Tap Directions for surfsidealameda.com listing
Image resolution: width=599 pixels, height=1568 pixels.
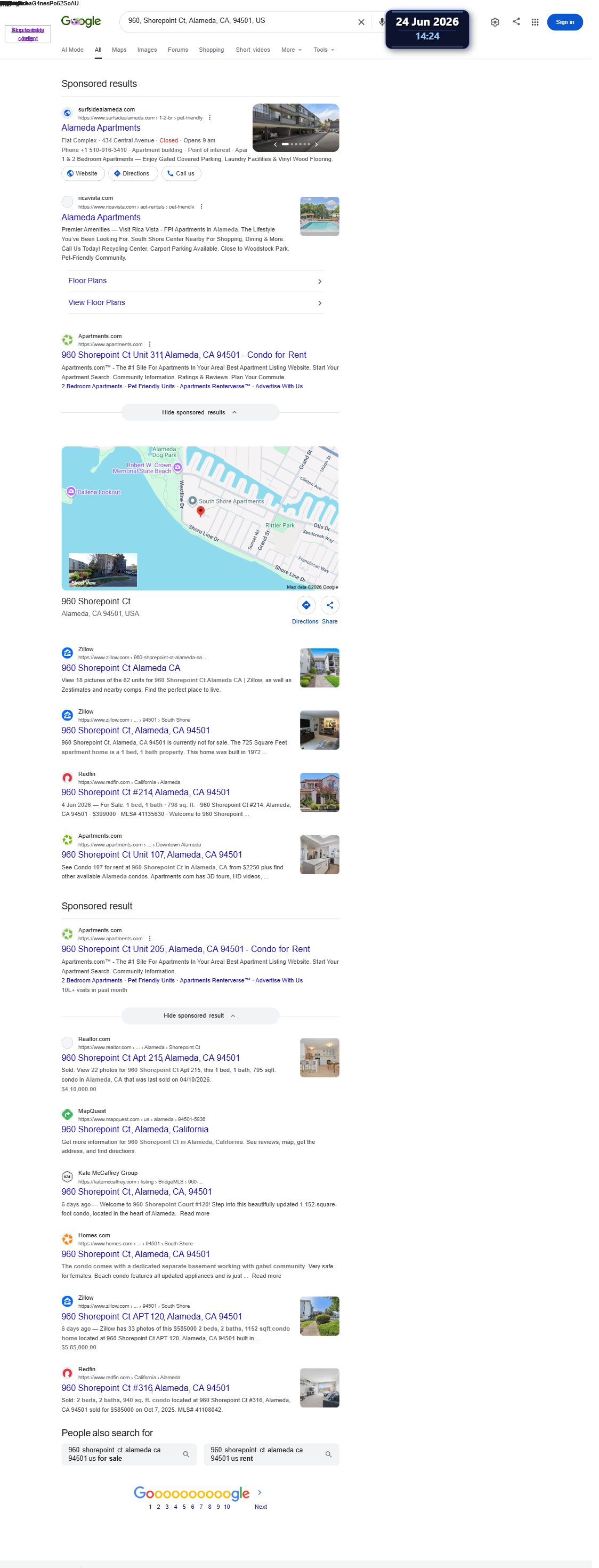click(133, 173)
